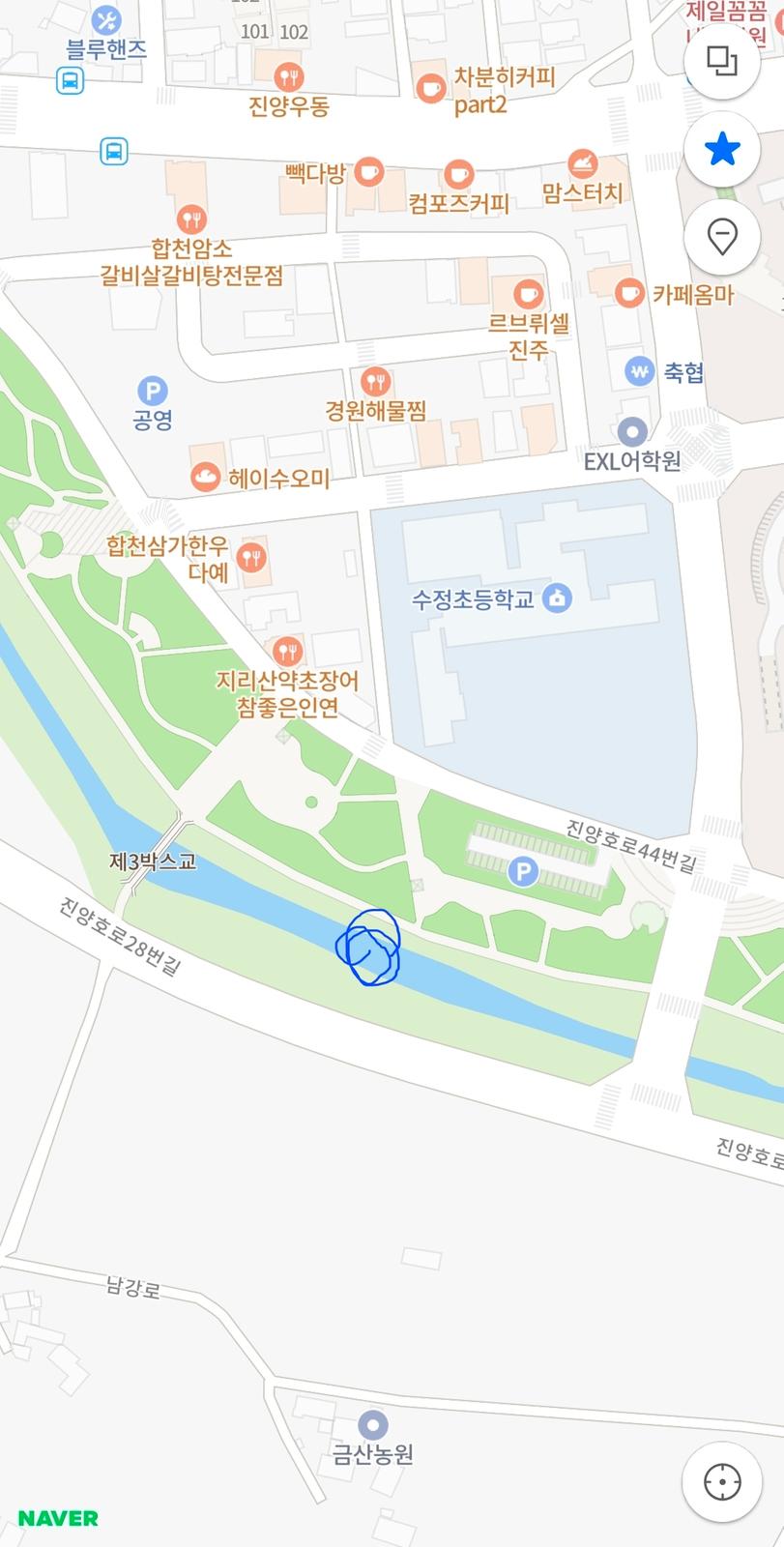
Task: Select the 축협 bank icon
Action: [x=637, y=371]
